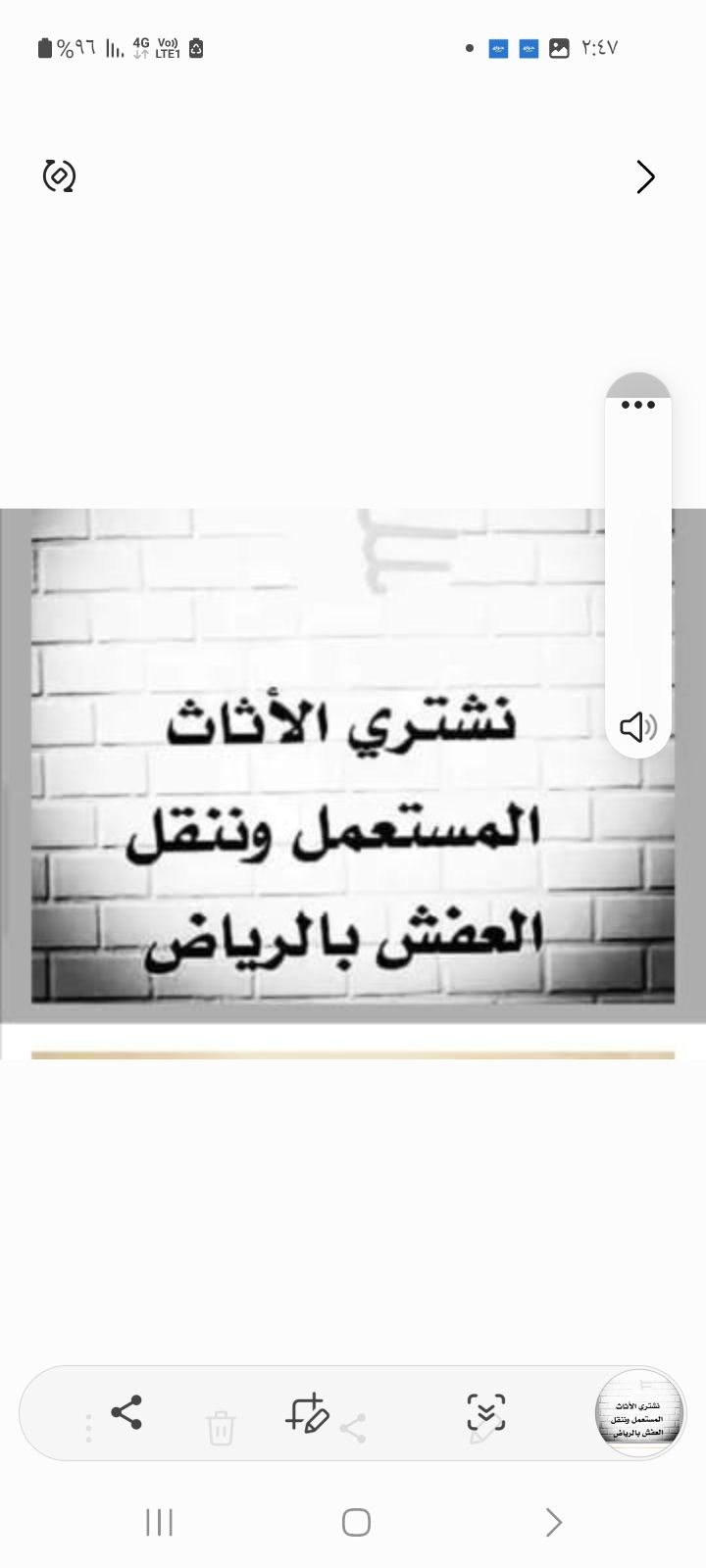Tap the small secondary share icon
Screen dimensions: 706x1568
(x=355, y=1430)
